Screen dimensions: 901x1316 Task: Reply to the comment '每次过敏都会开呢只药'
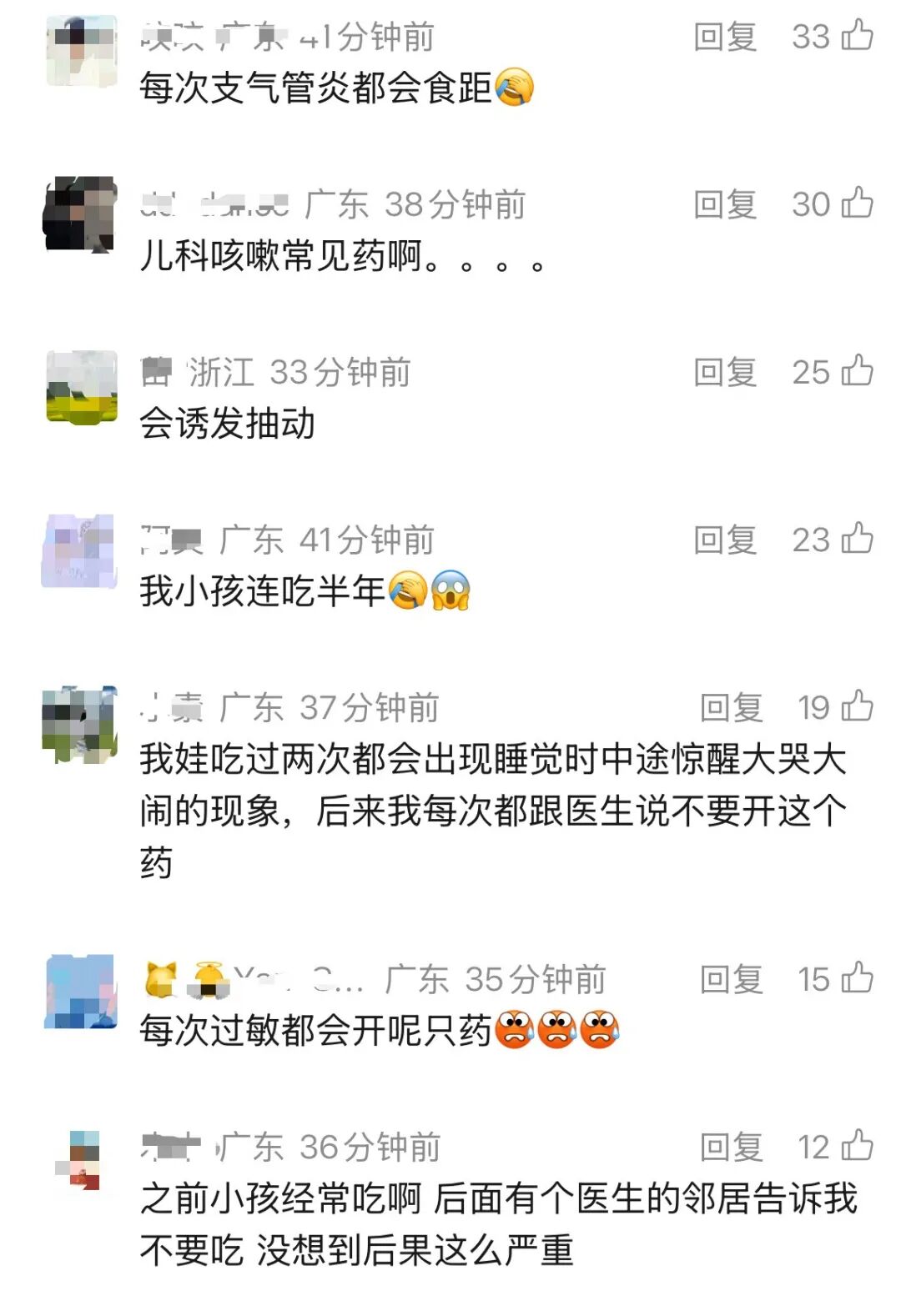pos(731,979)
